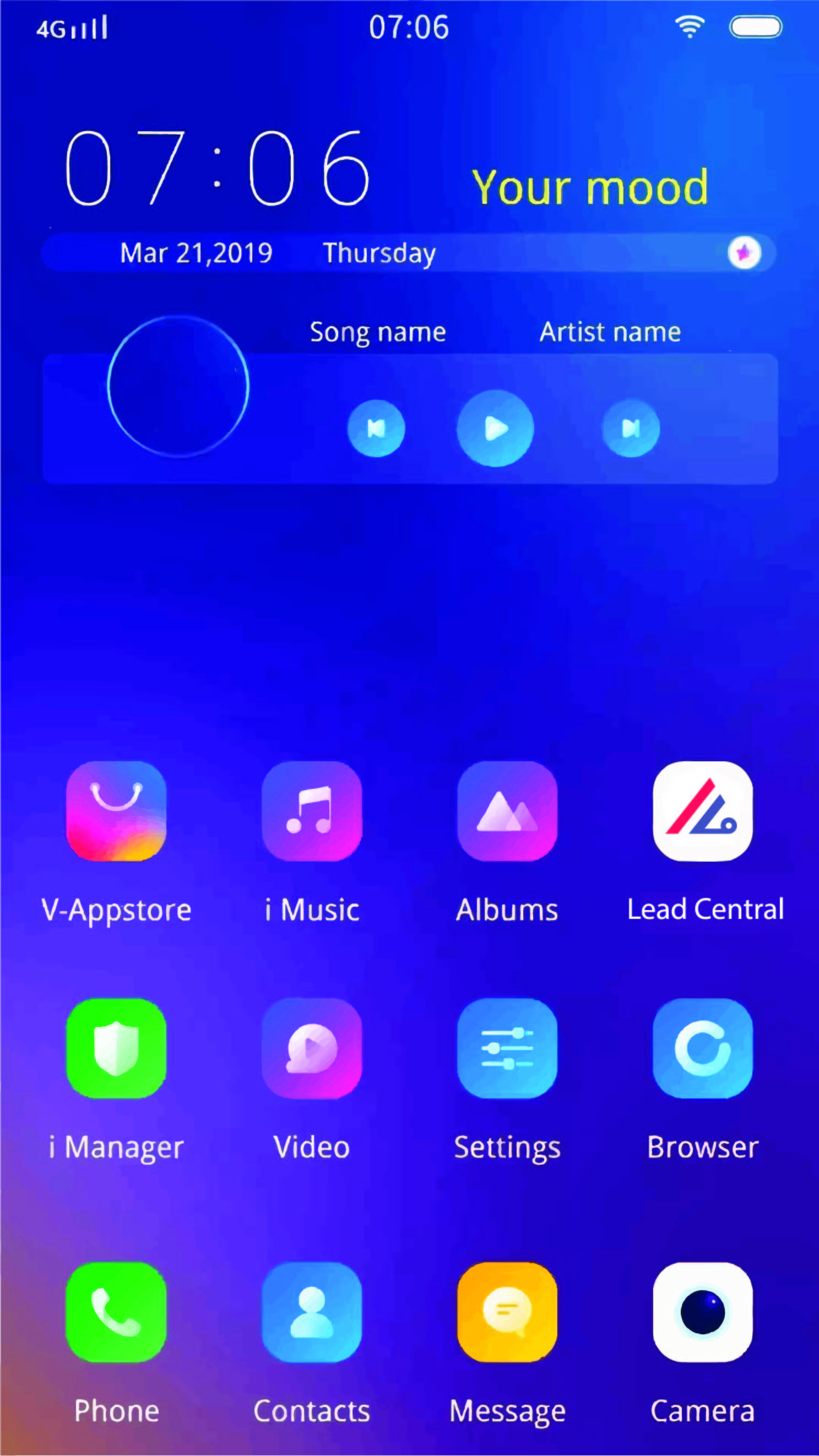Tap the star icon on the date bar

tap(744, 252)
